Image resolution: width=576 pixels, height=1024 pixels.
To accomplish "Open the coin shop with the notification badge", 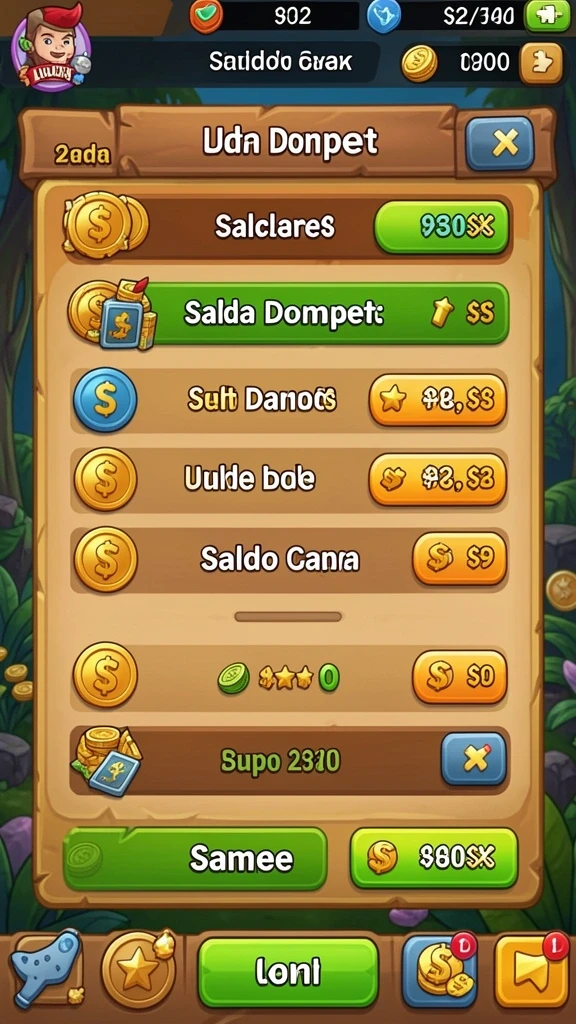I will 440,970.
